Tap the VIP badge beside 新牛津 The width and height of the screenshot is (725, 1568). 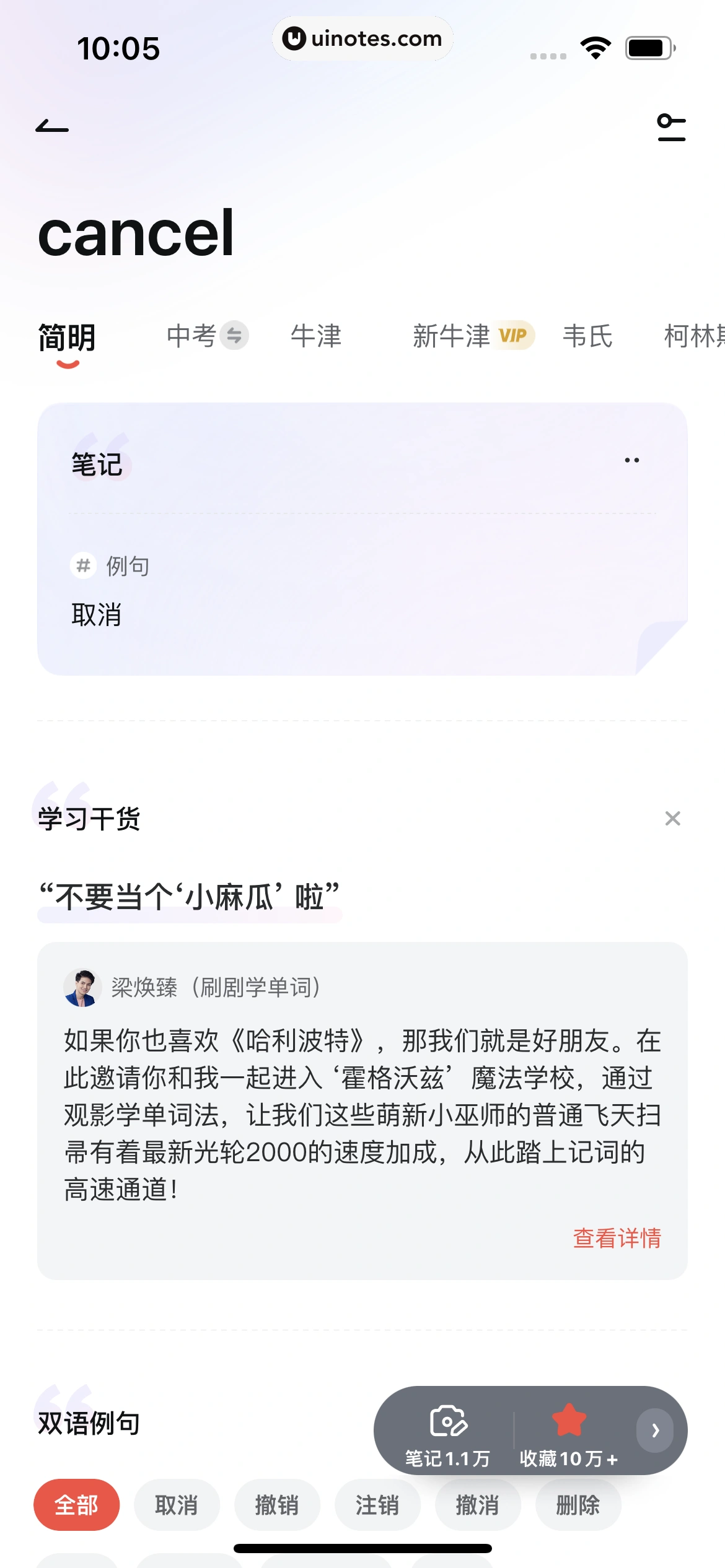(514, 335)
